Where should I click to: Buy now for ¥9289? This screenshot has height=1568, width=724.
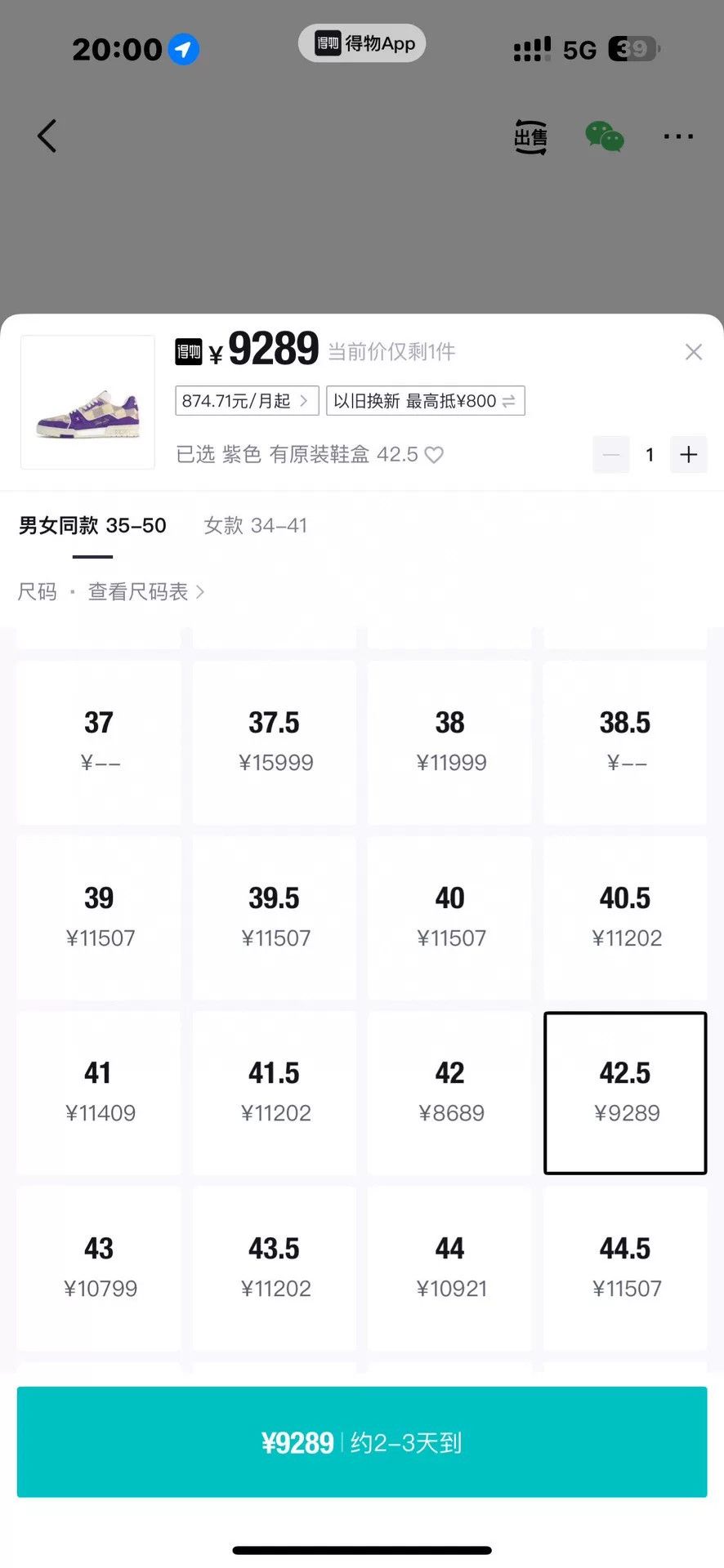(362, 1442)
